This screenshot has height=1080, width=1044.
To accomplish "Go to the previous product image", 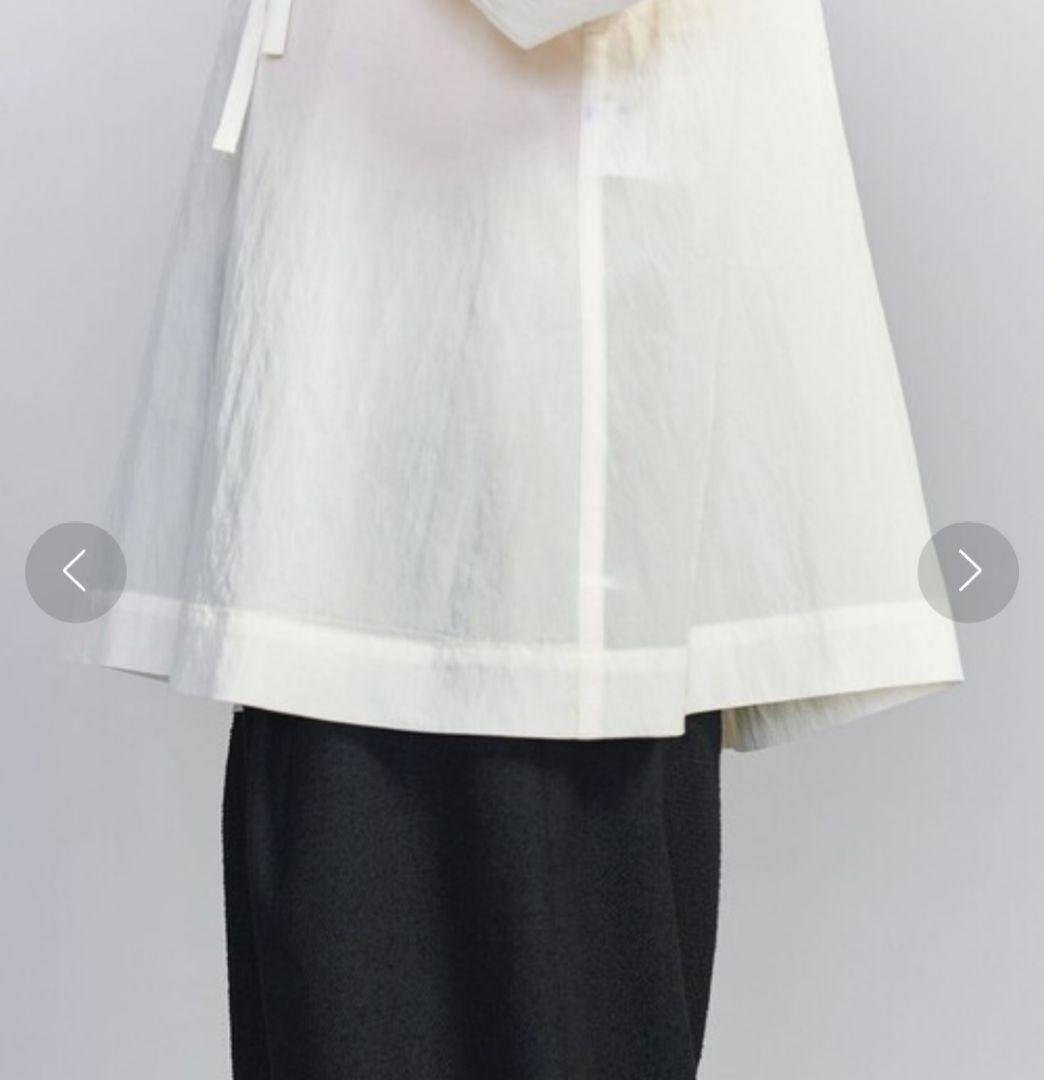I will tap(76, 572).
